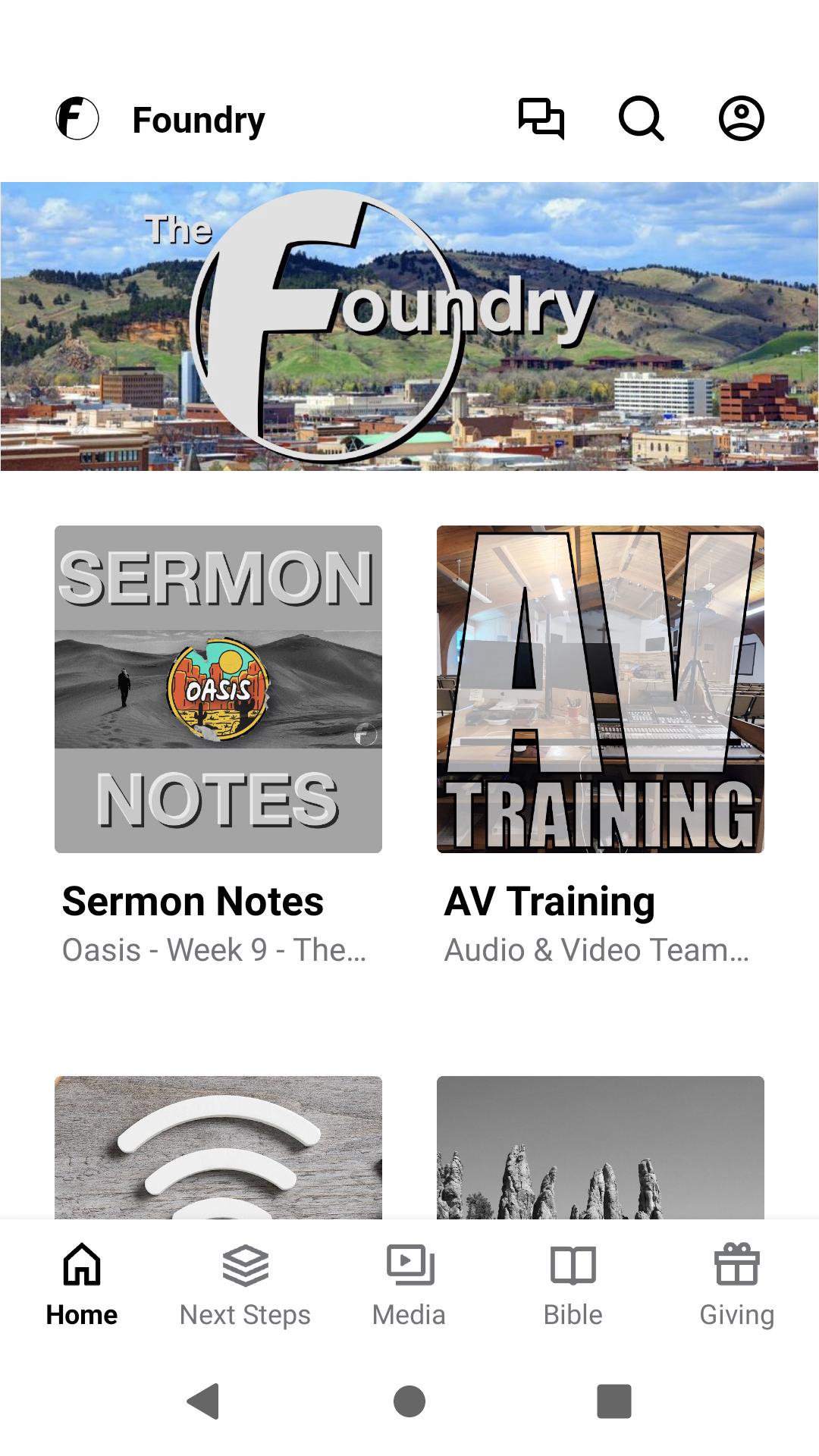Open the user profile icon
Viewport: 819px width, 1456px height.
[x=741, y=119]
